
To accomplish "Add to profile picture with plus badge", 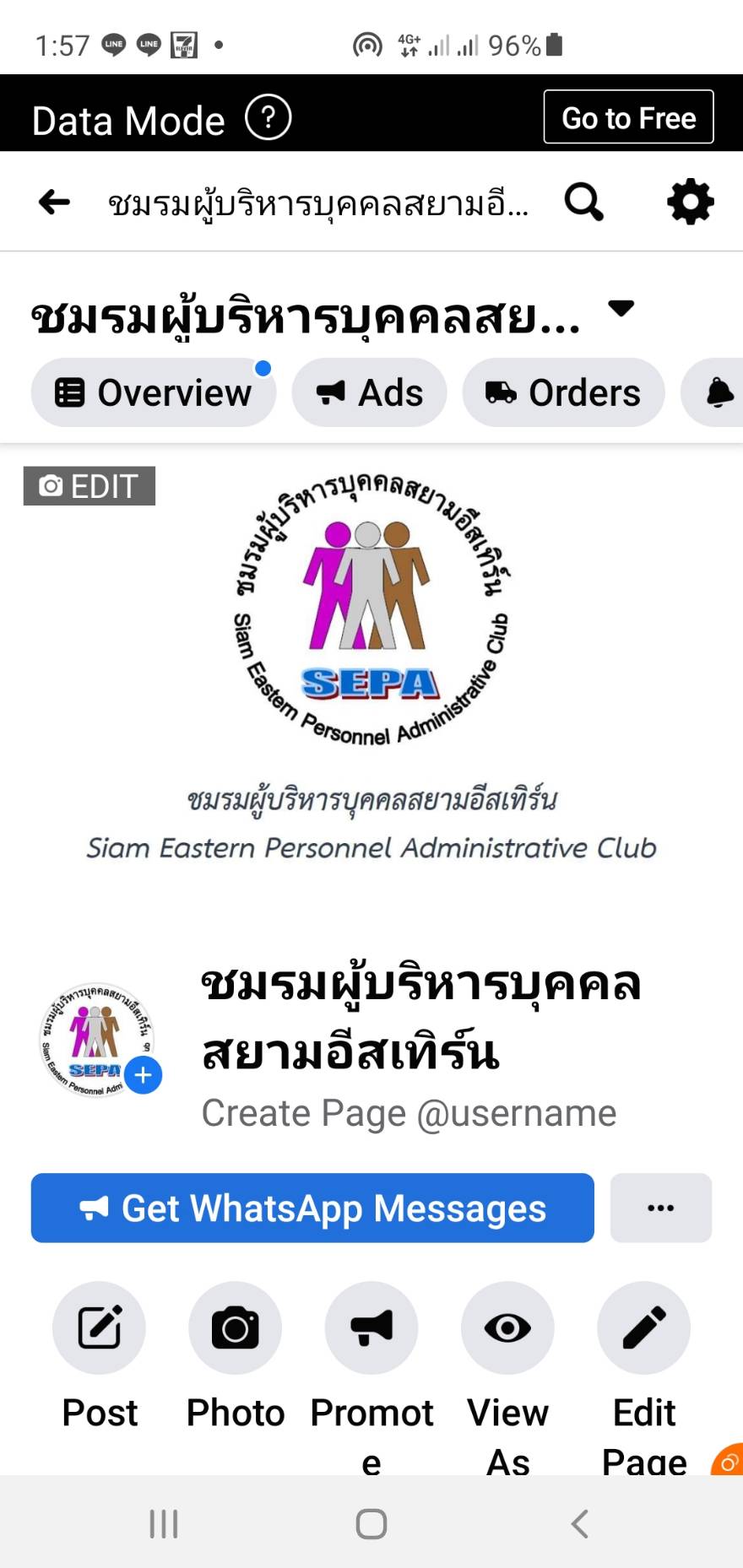I will coord(144,1075).
